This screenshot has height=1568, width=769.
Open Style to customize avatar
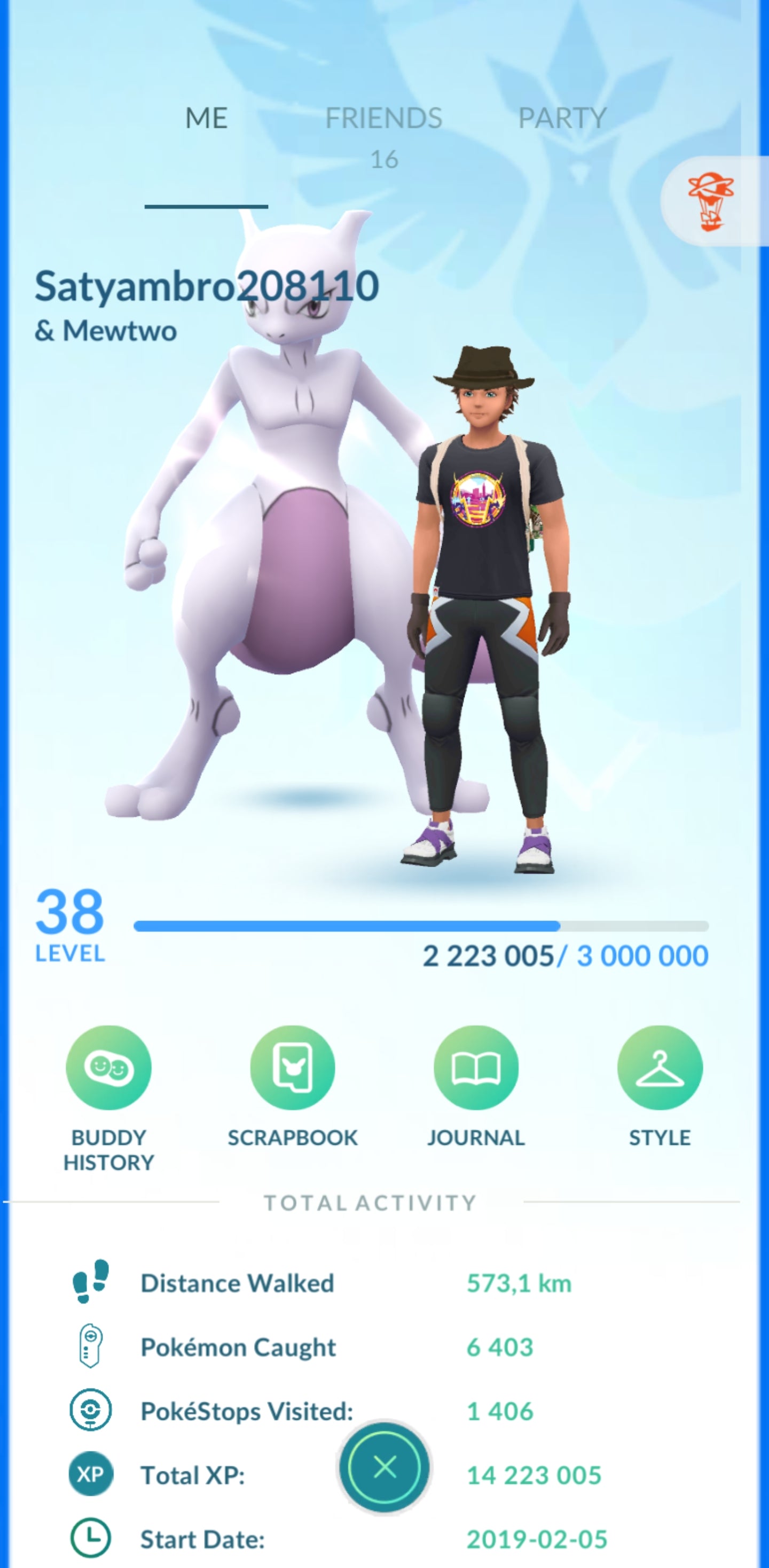(660, 1068)
